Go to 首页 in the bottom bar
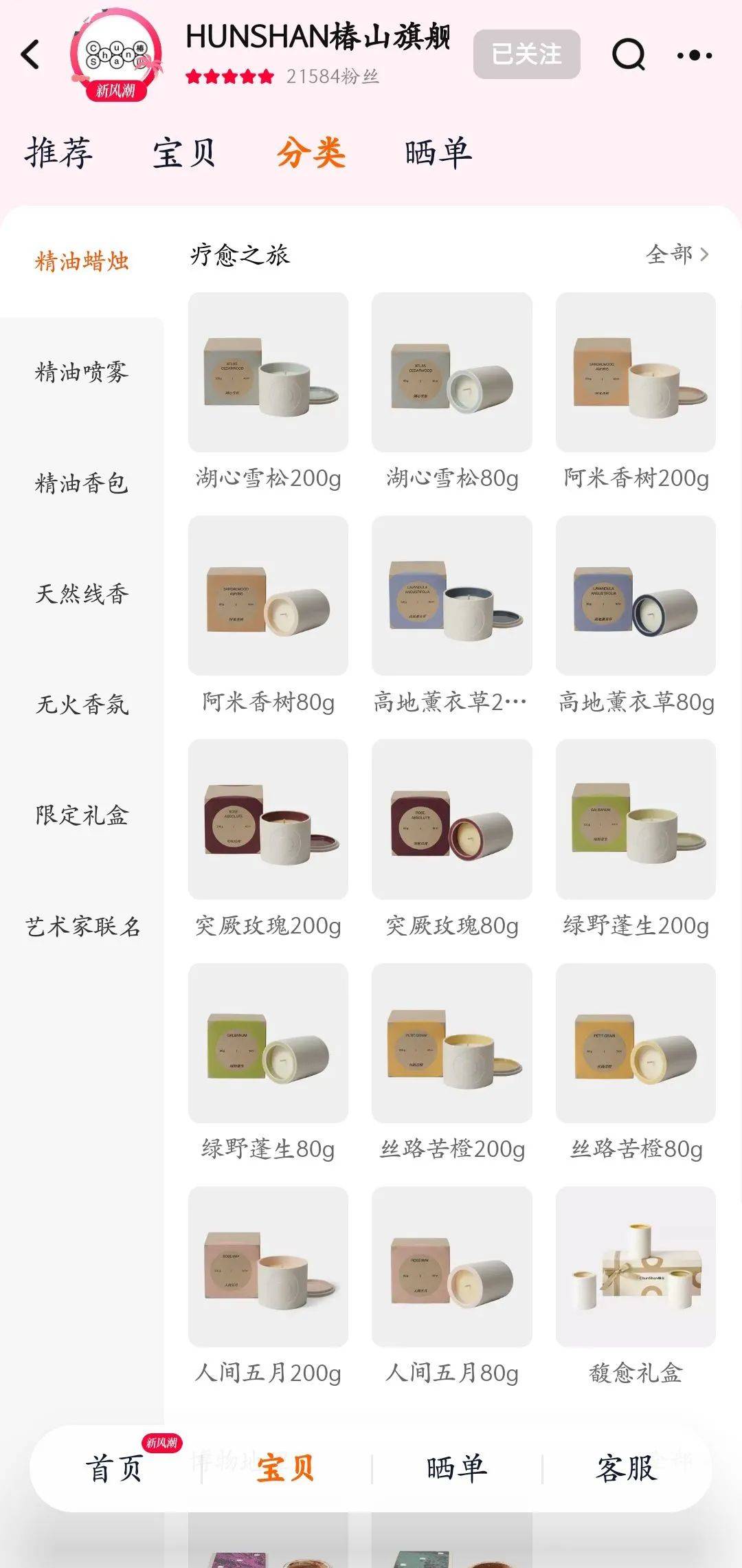 click(114, 1468)
